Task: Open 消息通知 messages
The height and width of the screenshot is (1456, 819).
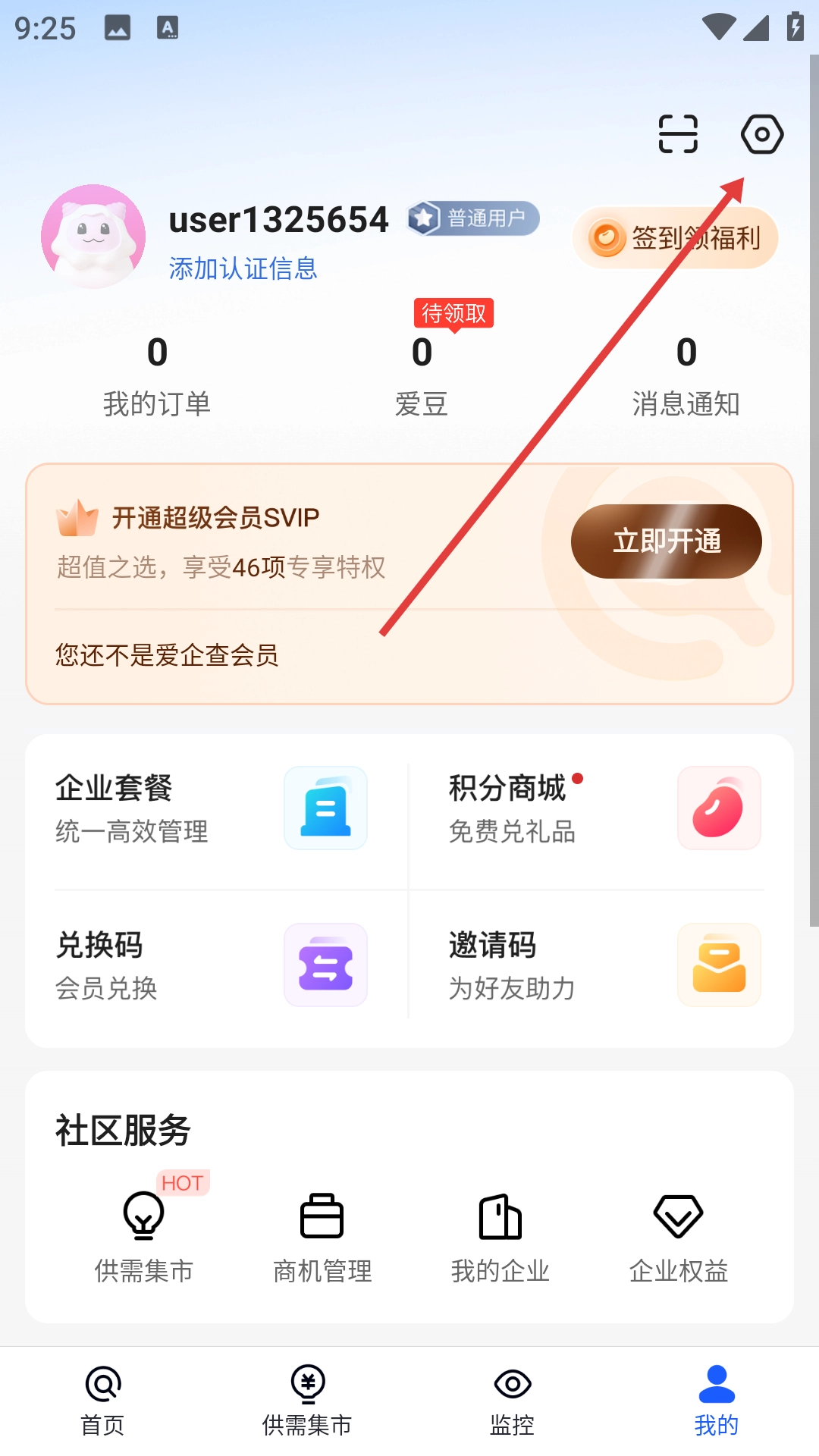Action: point(686,377)
